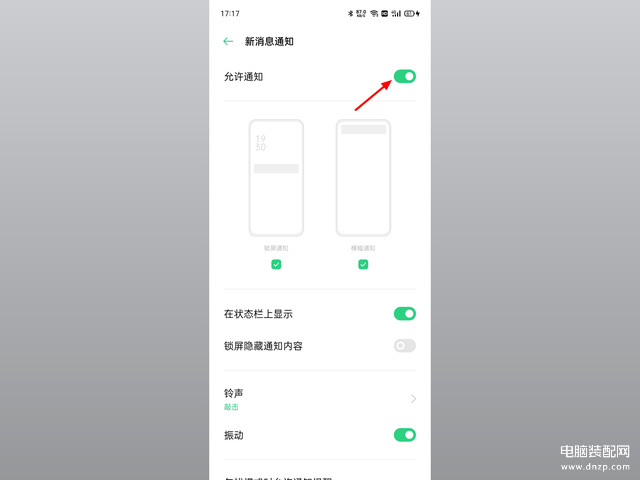Enable 锁屏隐藏通知内容 switch

tap(404, 346)
